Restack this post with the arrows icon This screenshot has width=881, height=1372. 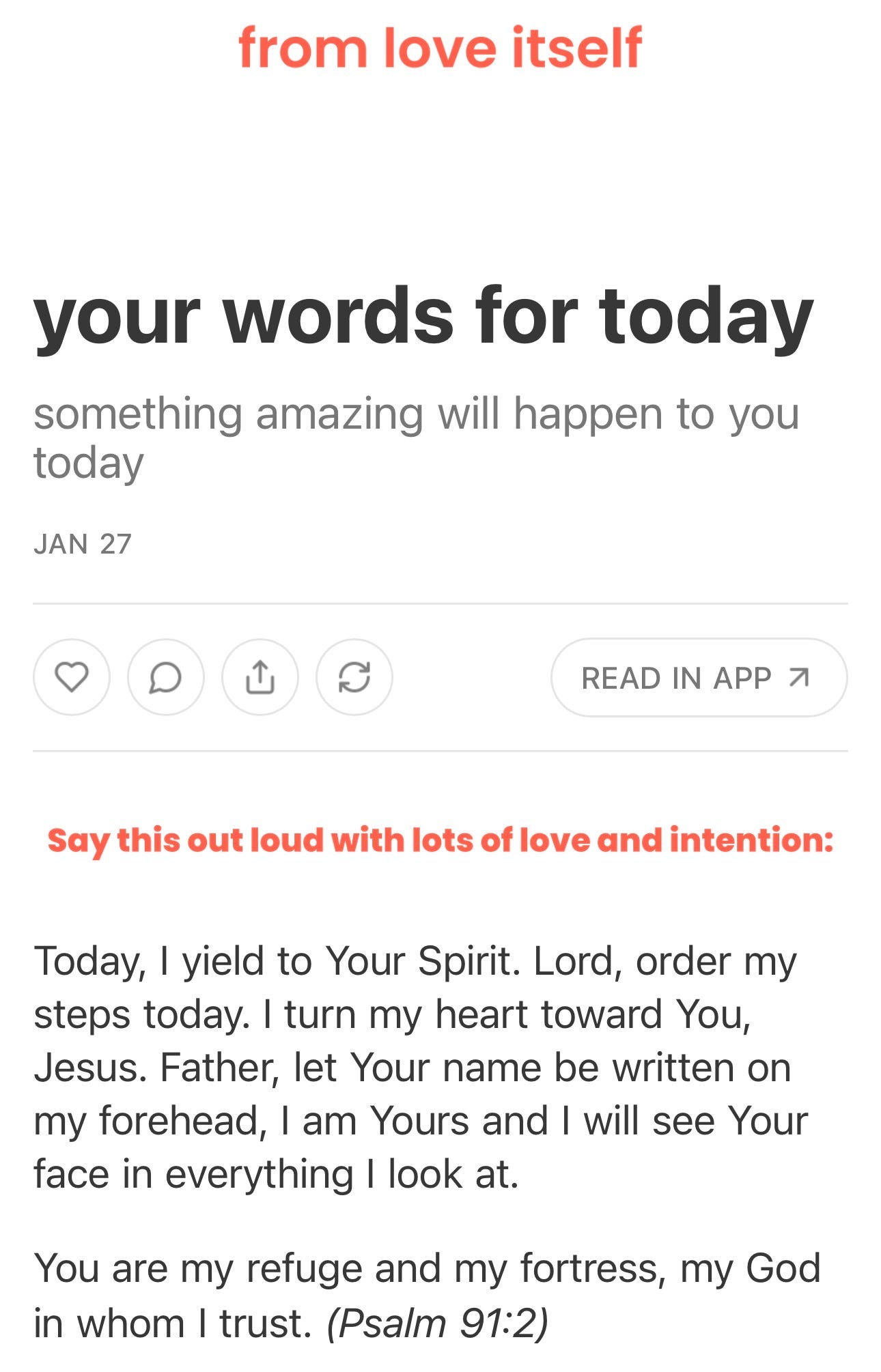tap(354, 677)
